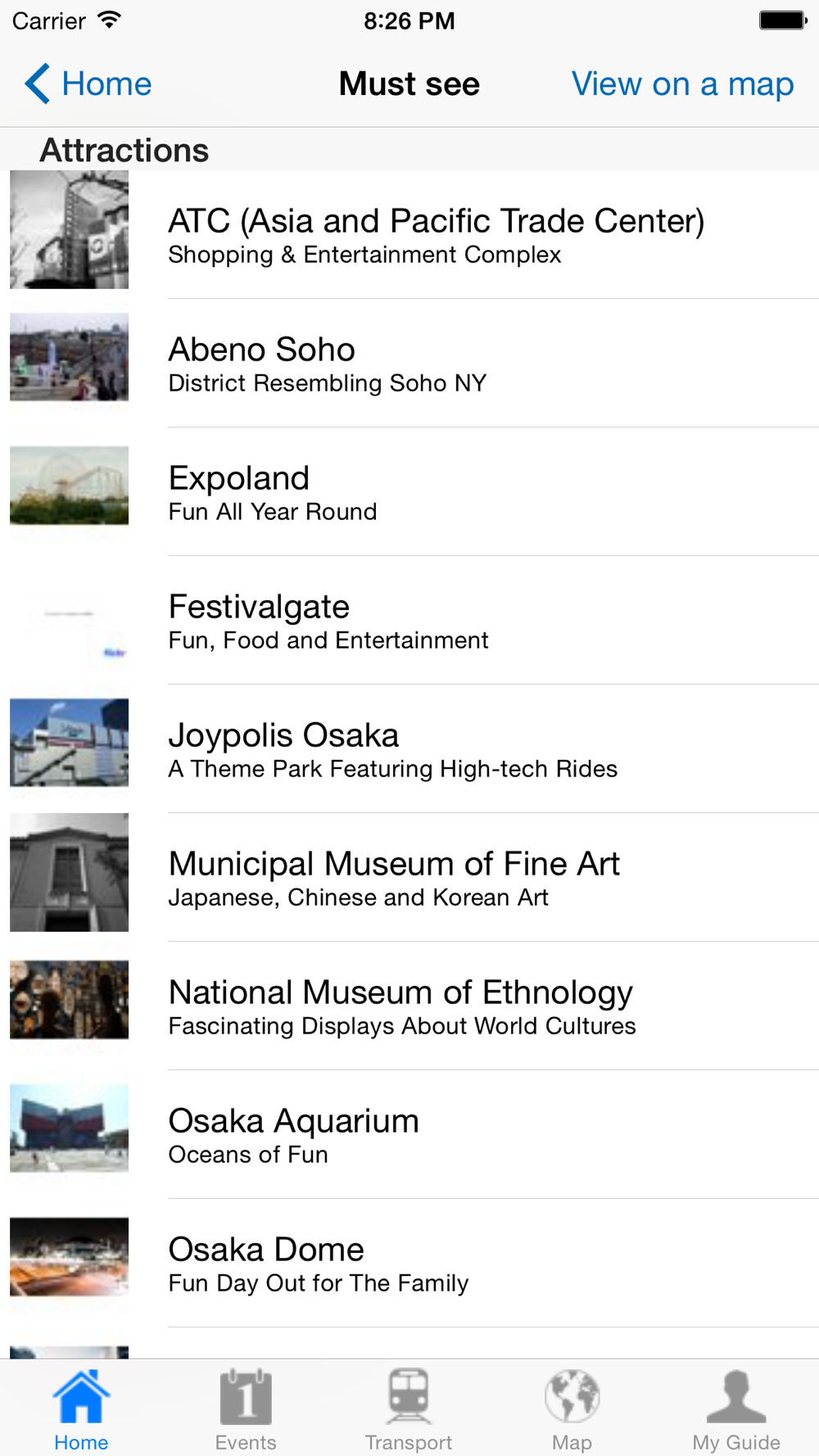Screen dimensions: 819x1456
Task: Tap View on a map
Action: [x=682, y=84]
